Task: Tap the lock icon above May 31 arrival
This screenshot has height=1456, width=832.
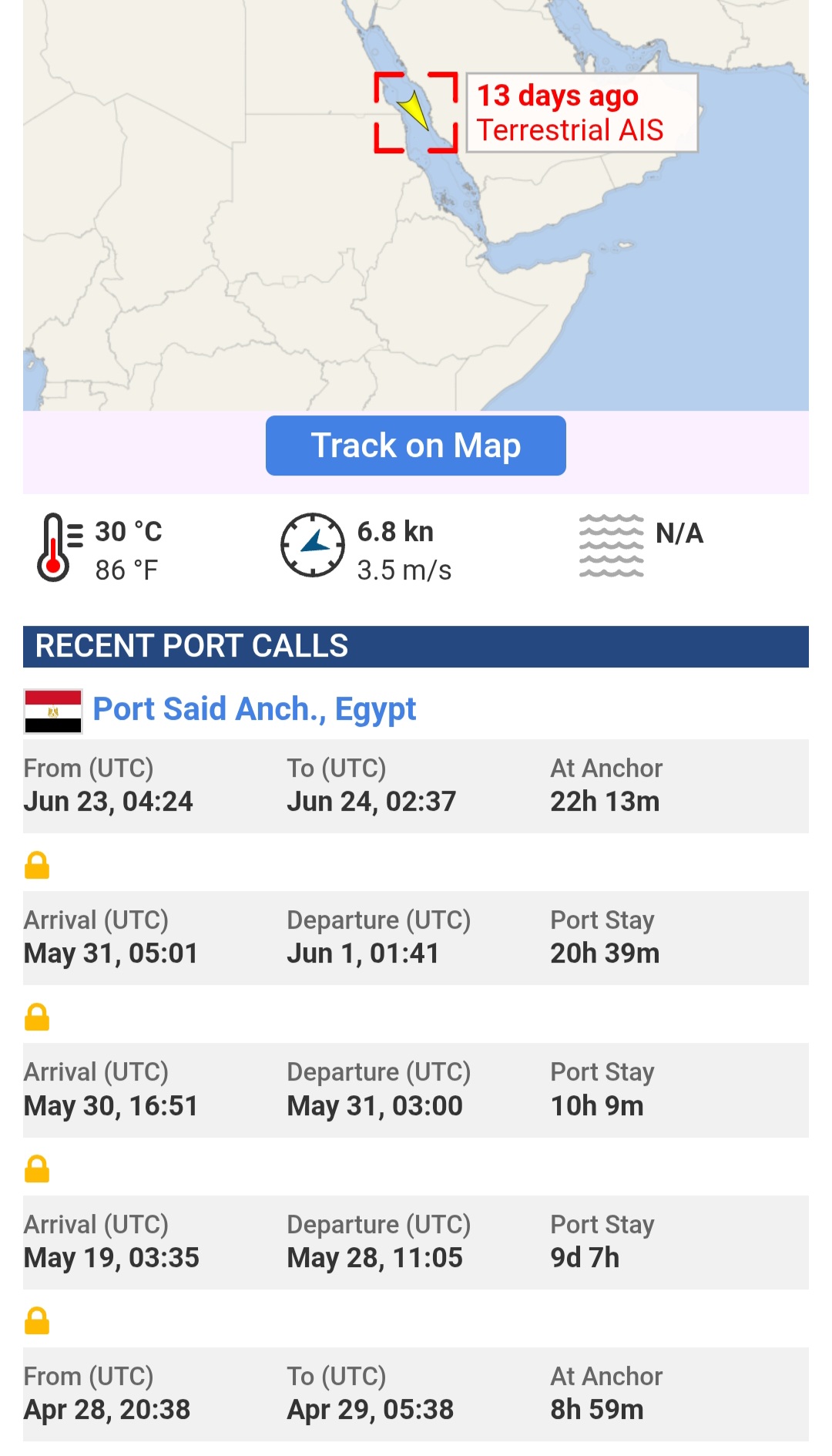Action: tap(37, 865)
